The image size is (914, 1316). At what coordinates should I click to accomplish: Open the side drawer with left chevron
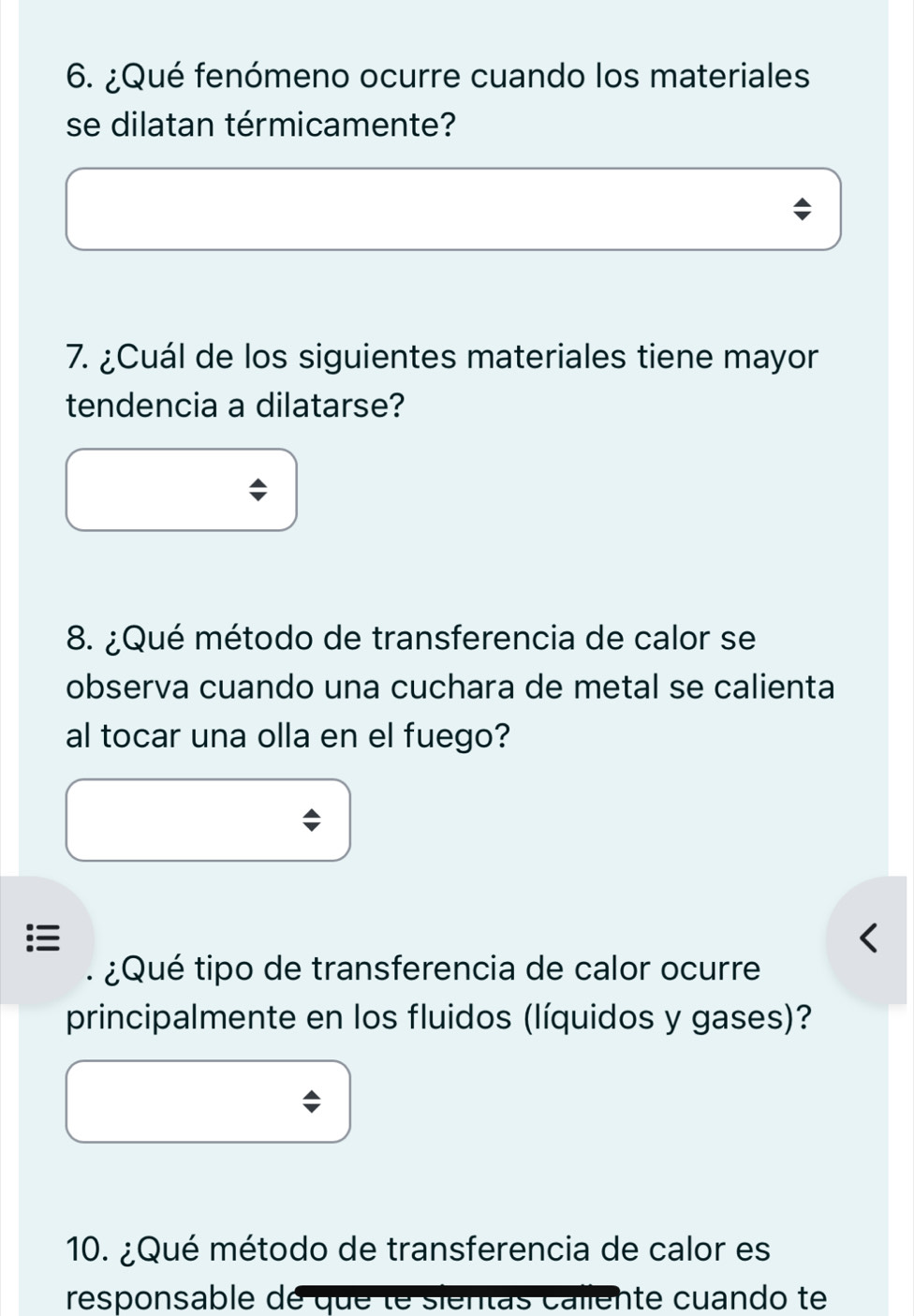click(x=869, y=938)
